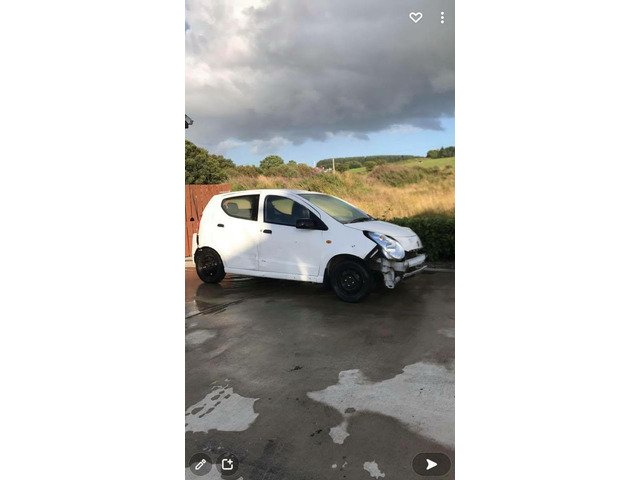Export this snap using the share icon
Viewport: 640px width, 480px height.
tap(227, 464)
